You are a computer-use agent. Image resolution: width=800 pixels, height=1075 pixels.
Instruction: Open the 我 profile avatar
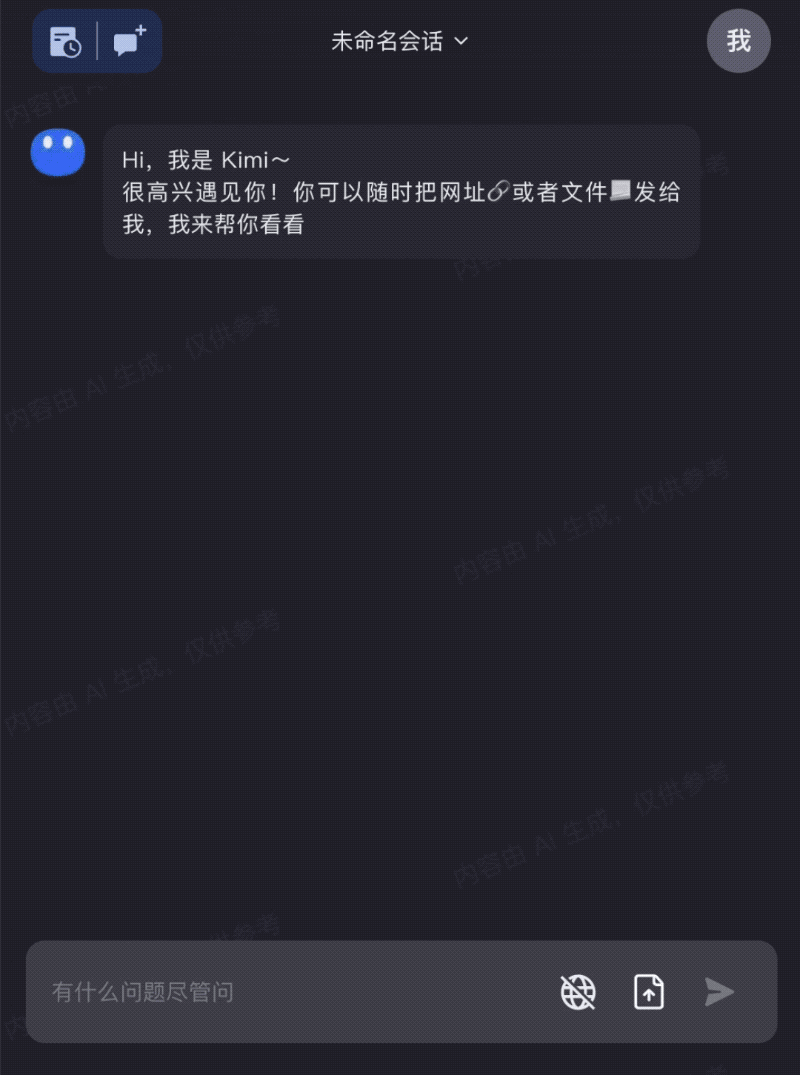738,41
